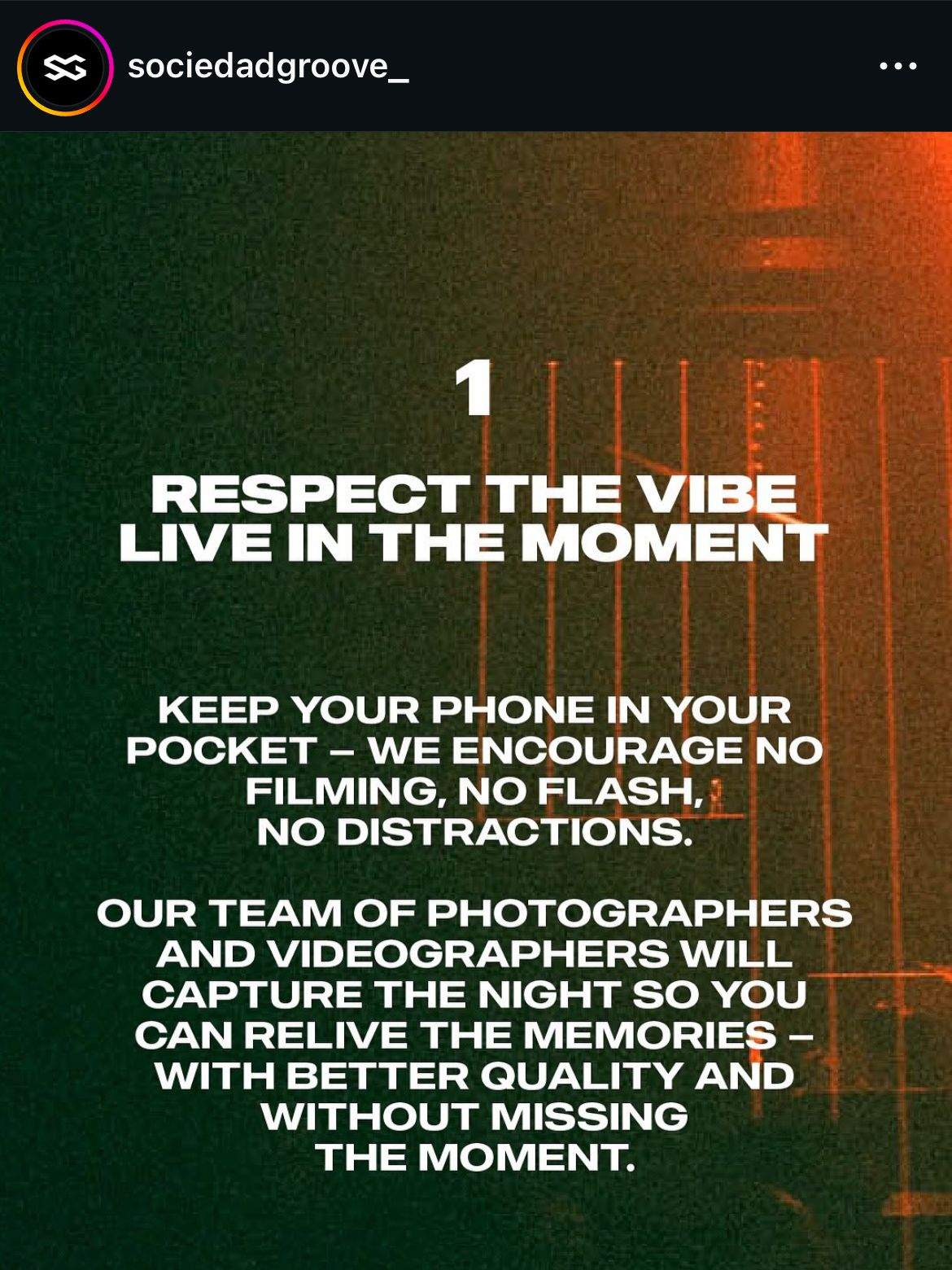Open the sociedadgroove_ profile avatar
This screenshot has height=1270, width=952.
pyautogui.click(x=64, y=68)
